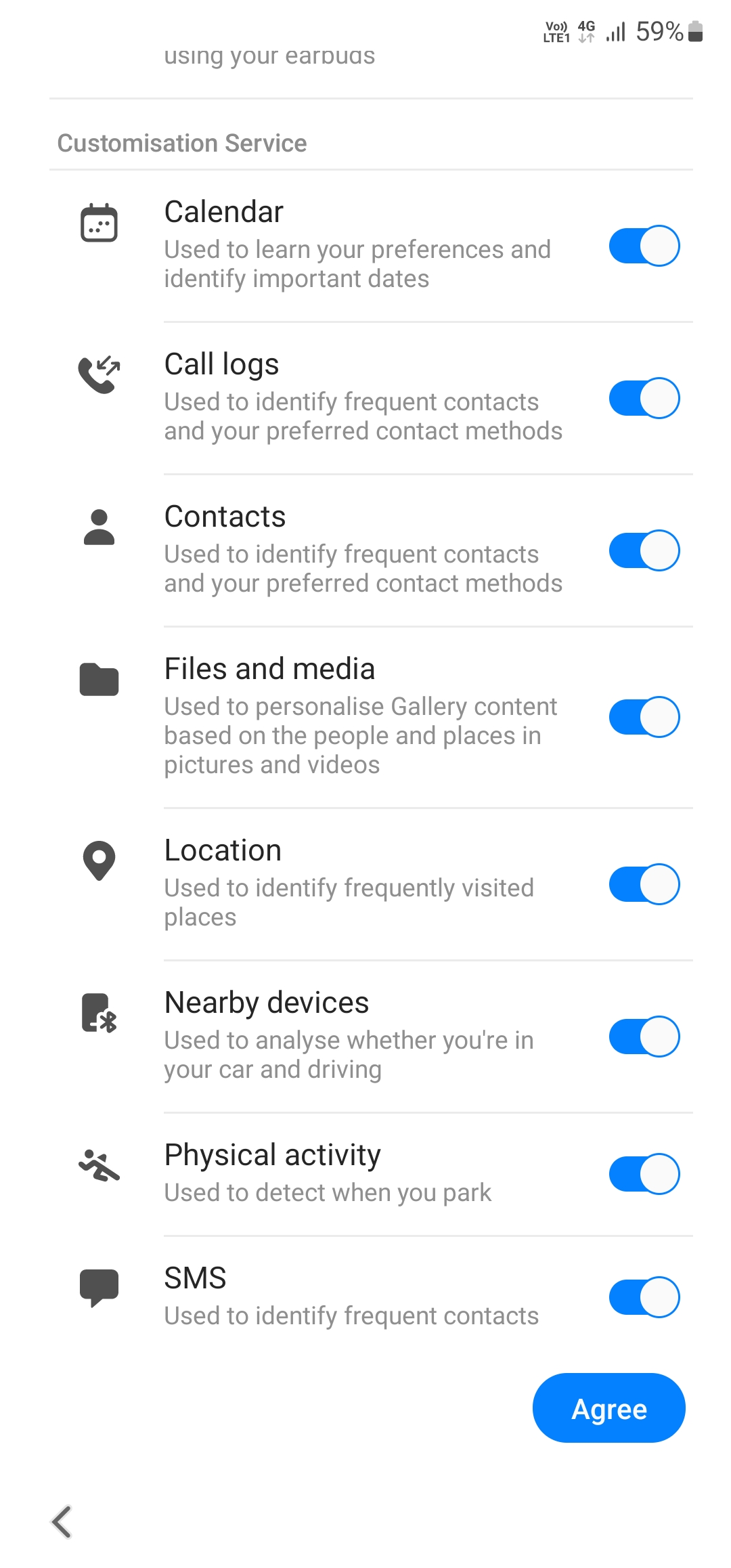Disable the SMS permission toggle
This screenshot has height=1568, width=731.
tap(644, 1297)
